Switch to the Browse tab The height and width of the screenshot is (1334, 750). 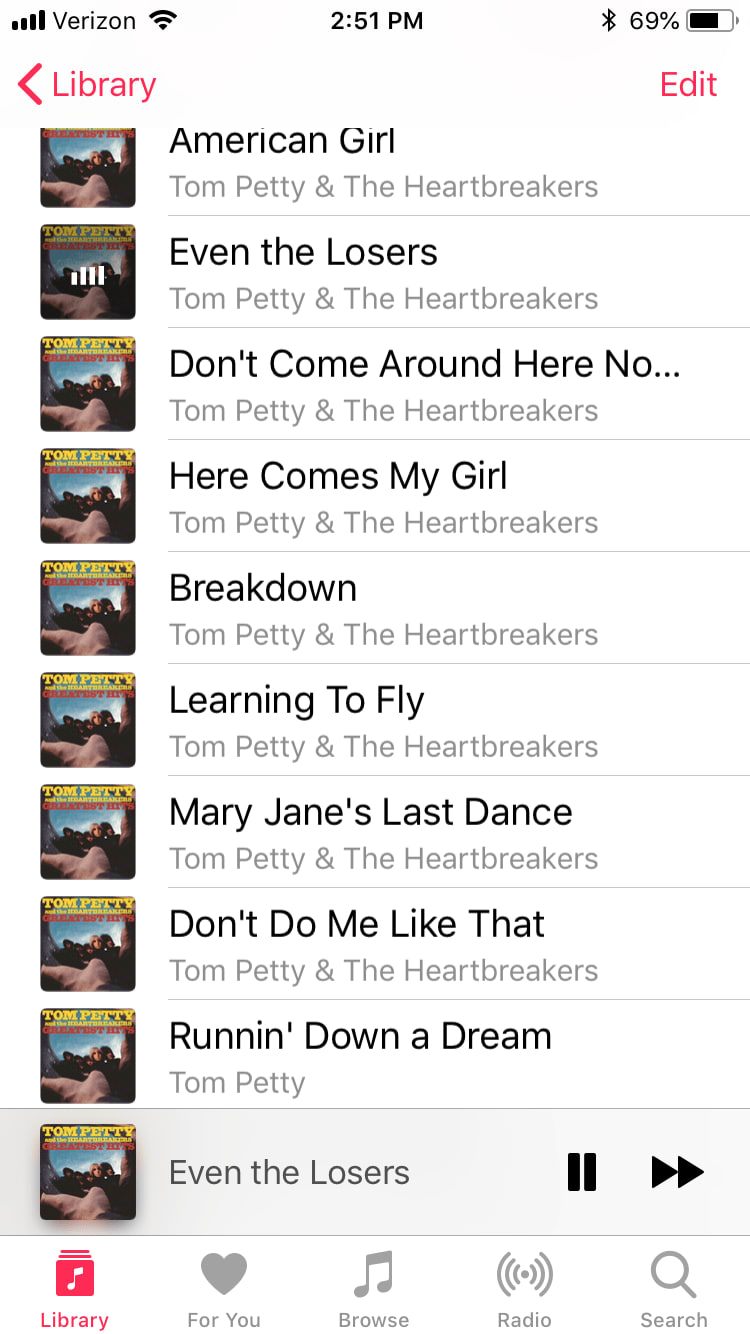click(x=374, y=1290)
